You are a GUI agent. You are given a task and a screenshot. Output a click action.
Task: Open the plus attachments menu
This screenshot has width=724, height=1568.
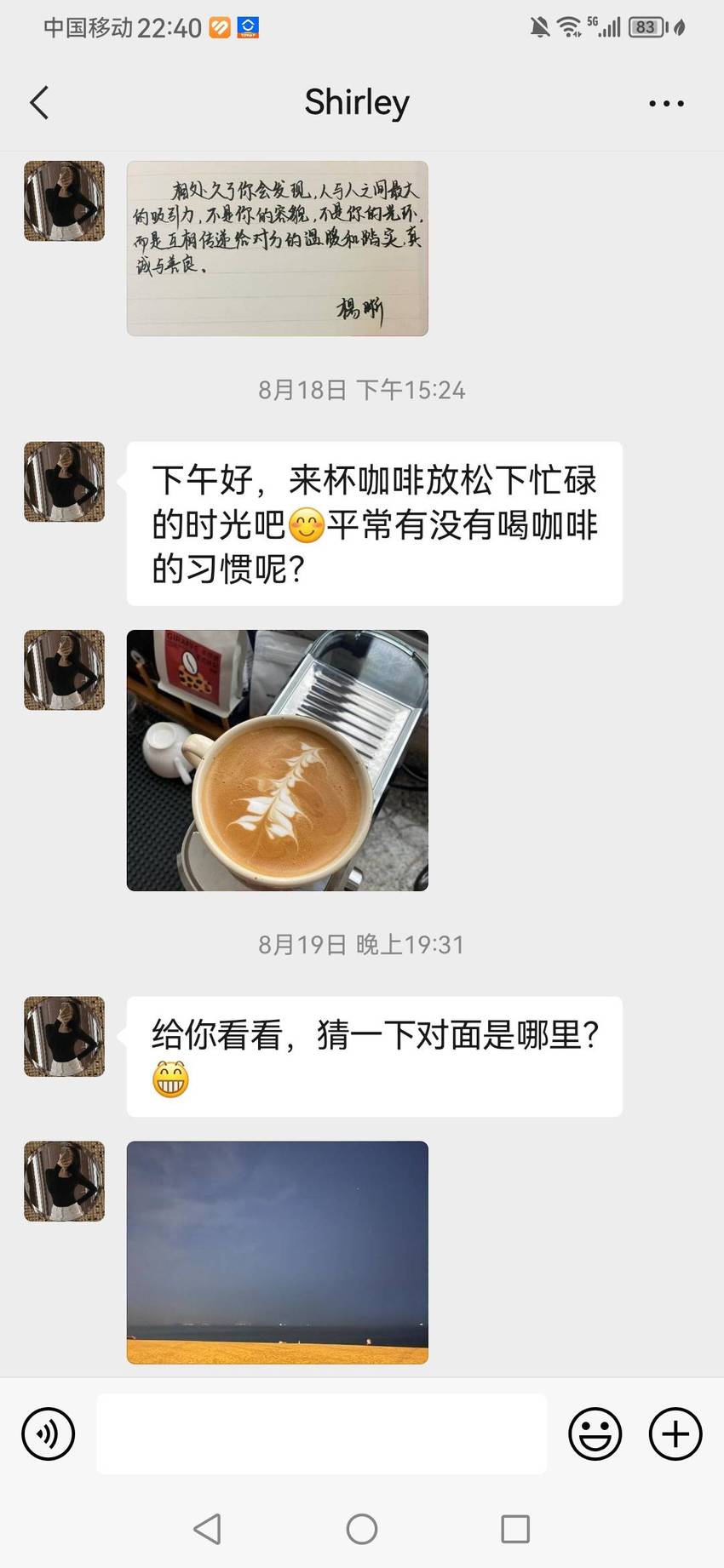pyautogui.click(x=675, y=1434)
